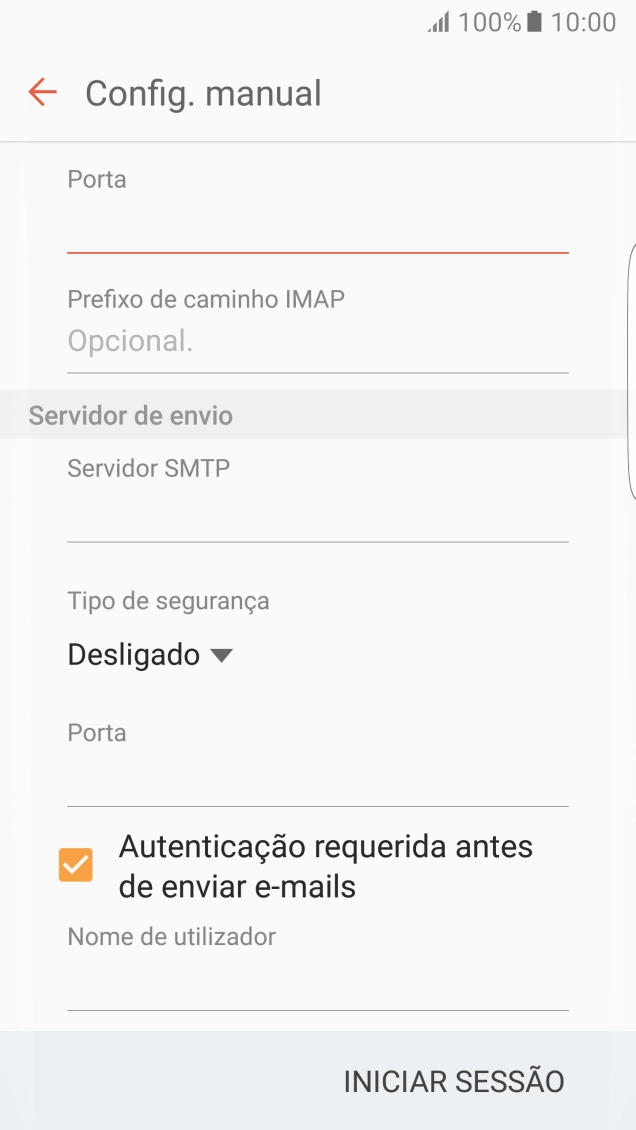The image size is (636, 1130).
Task: Uncheck Autenticação requerida antes de enviar e-mails
Action: click(76, 865)
